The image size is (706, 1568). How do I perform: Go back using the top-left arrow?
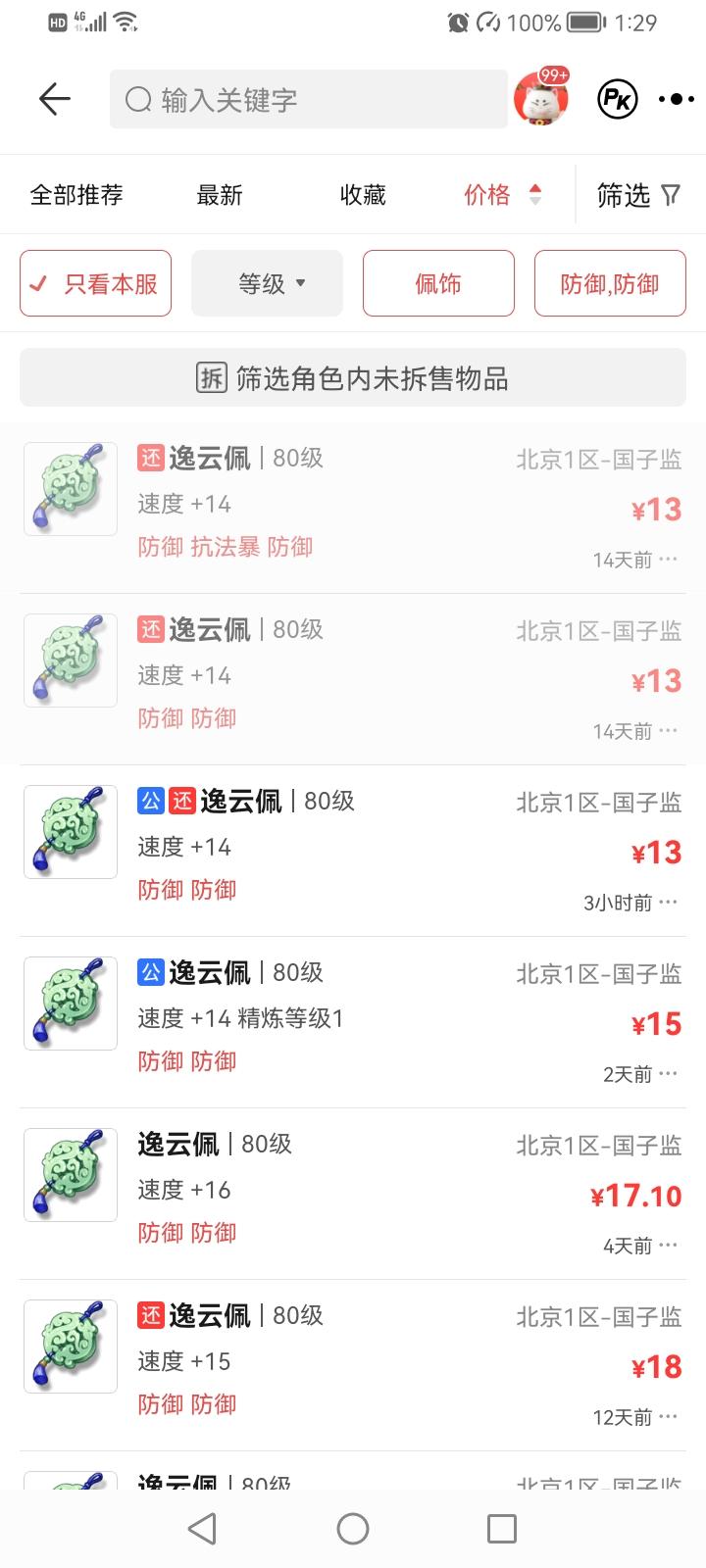pos(55,99)
